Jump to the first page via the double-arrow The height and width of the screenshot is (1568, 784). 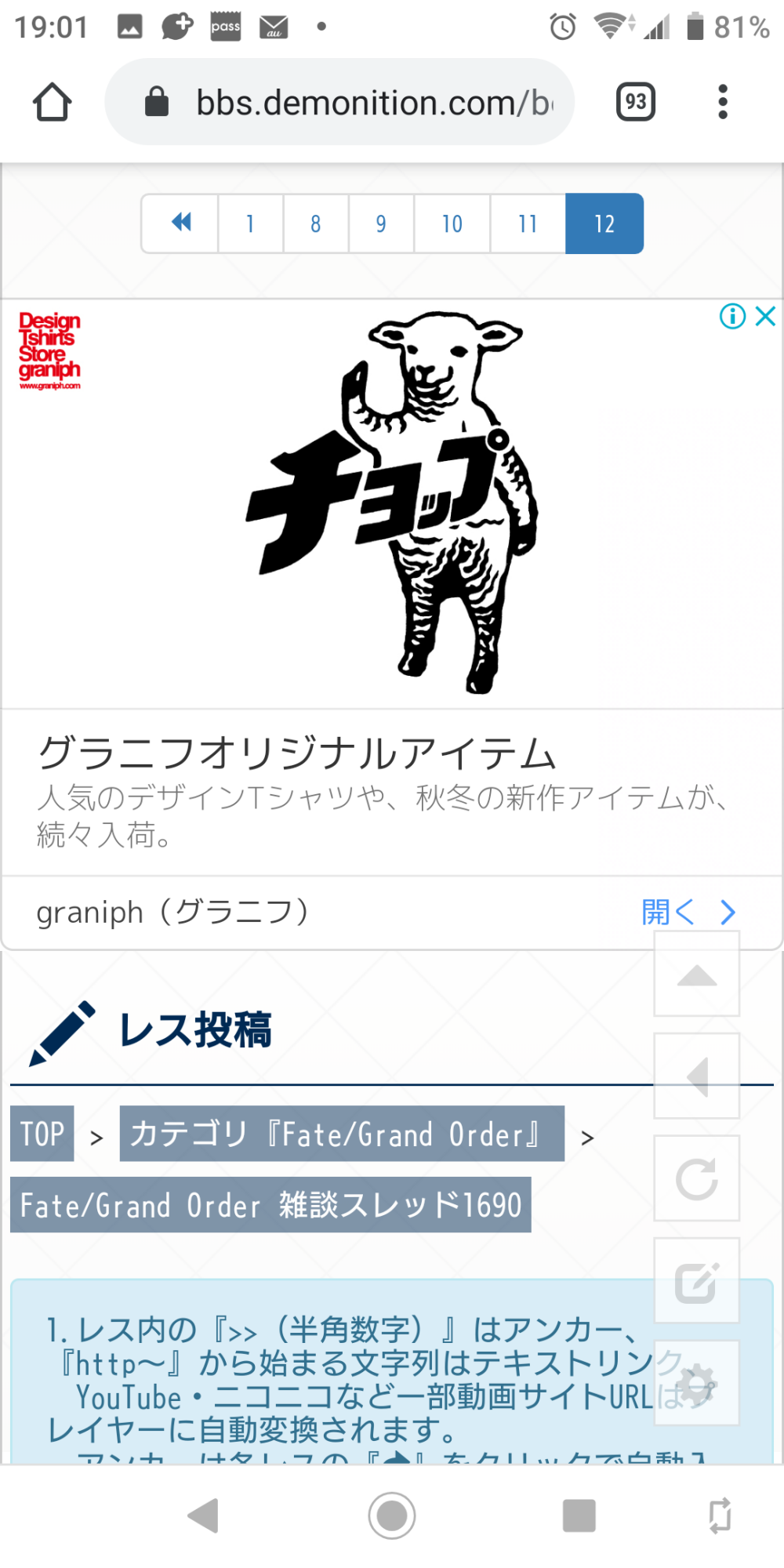click(180, 223)
